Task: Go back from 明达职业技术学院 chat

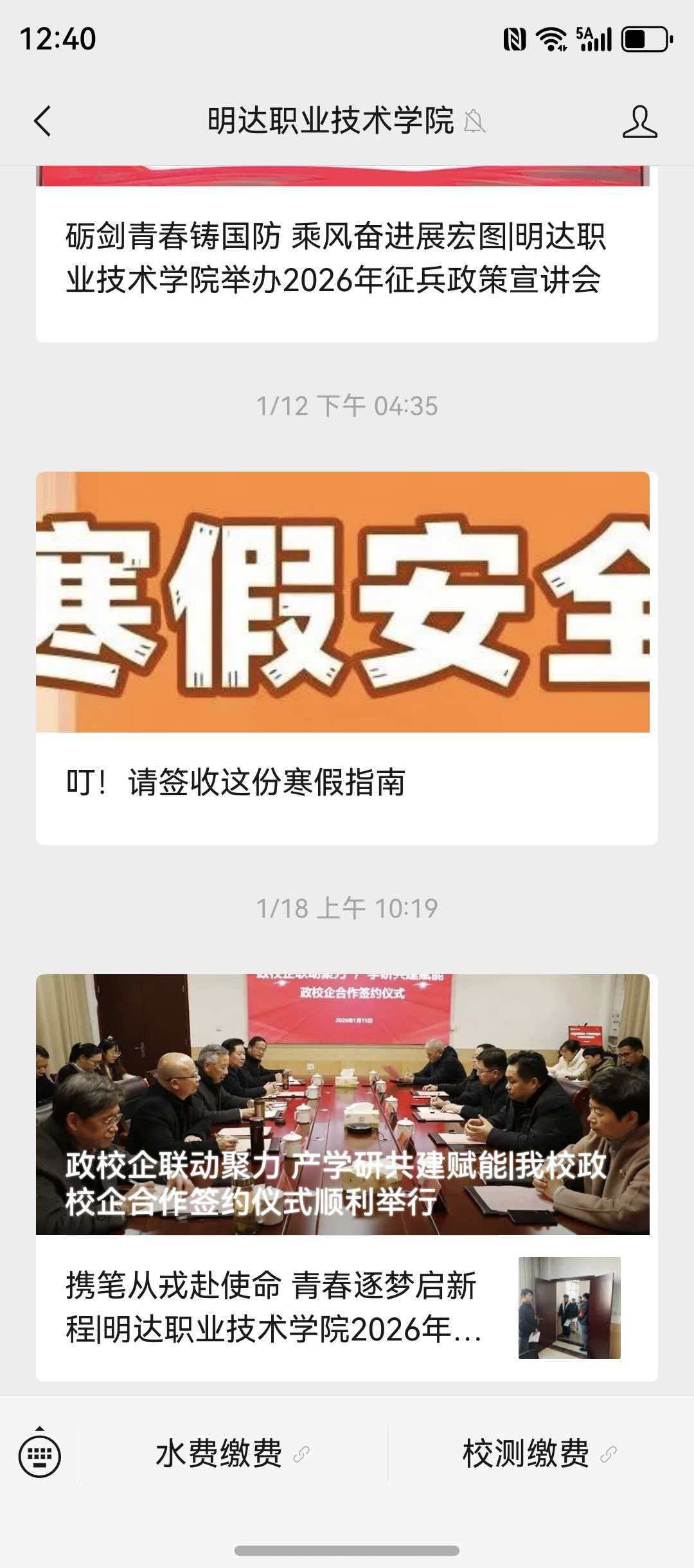Action: pyautogui.click(x=42, y=121)
